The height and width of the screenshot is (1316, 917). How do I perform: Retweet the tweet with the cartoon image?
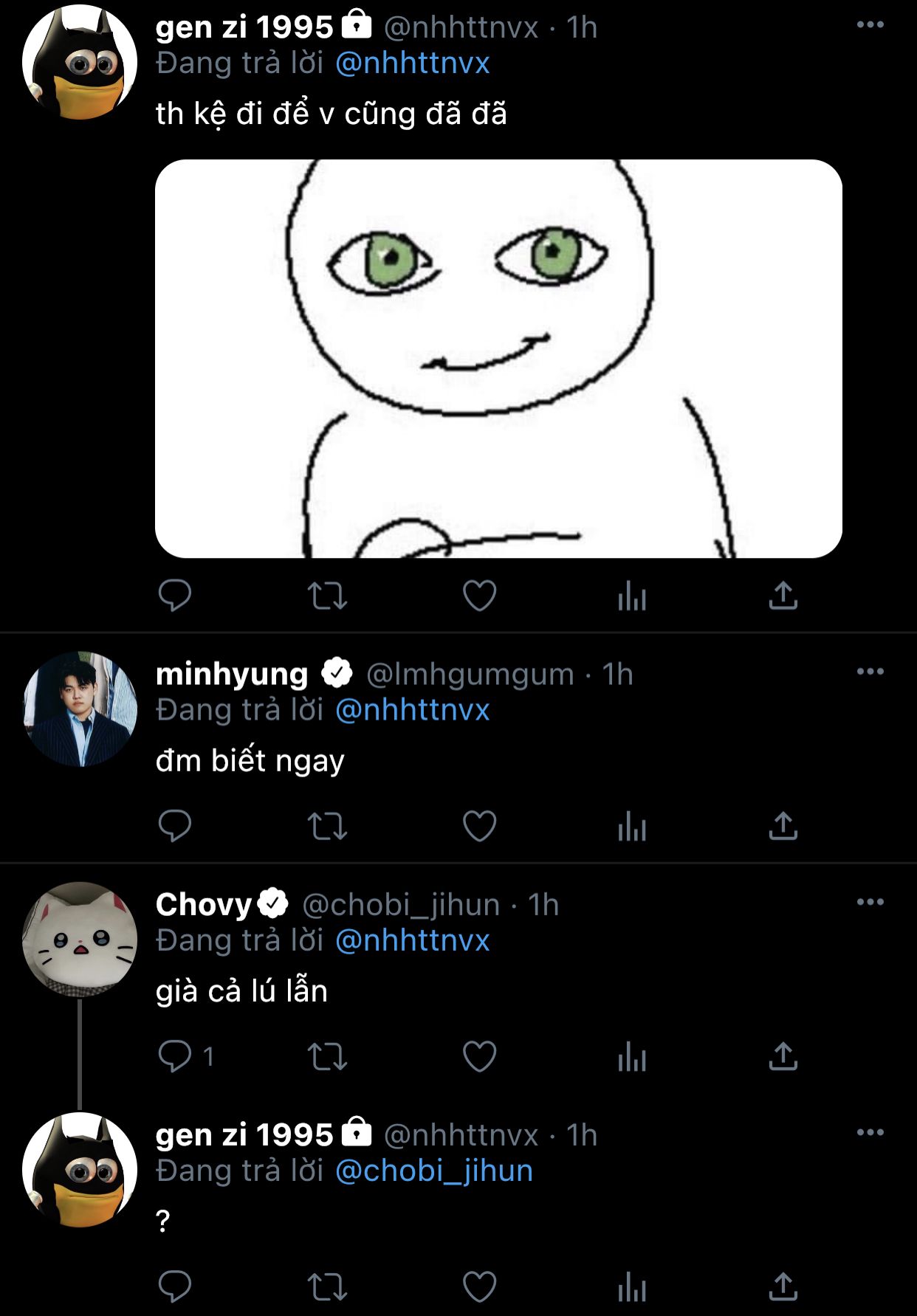tap(327, 596)
